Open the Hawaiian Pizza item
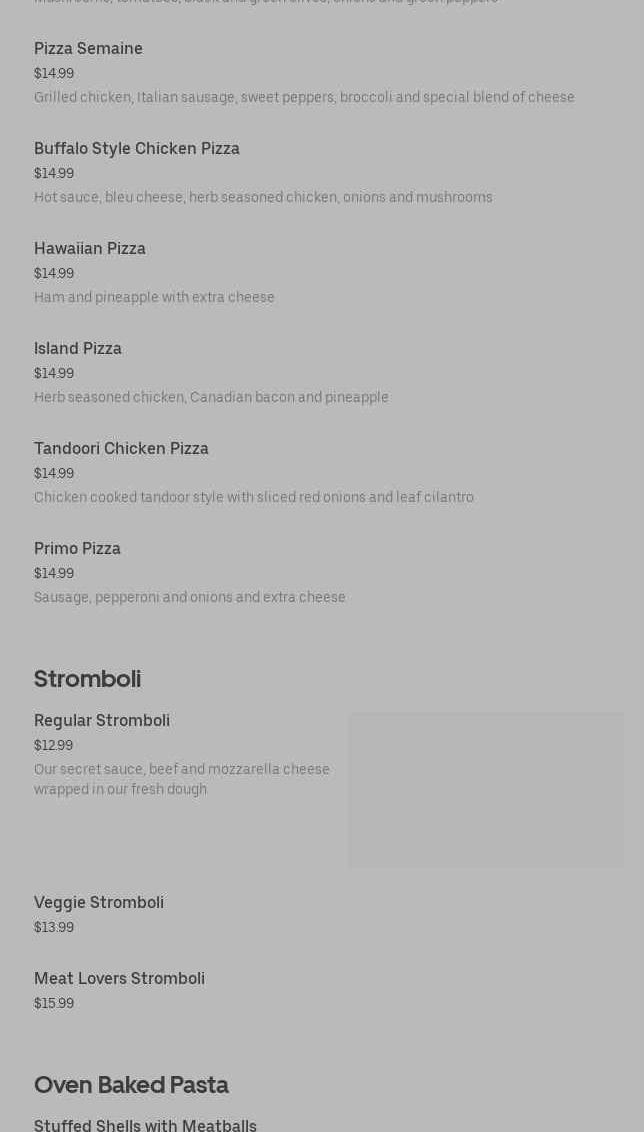The height and width of the screenshot is (1132, 644). (90, 249)
